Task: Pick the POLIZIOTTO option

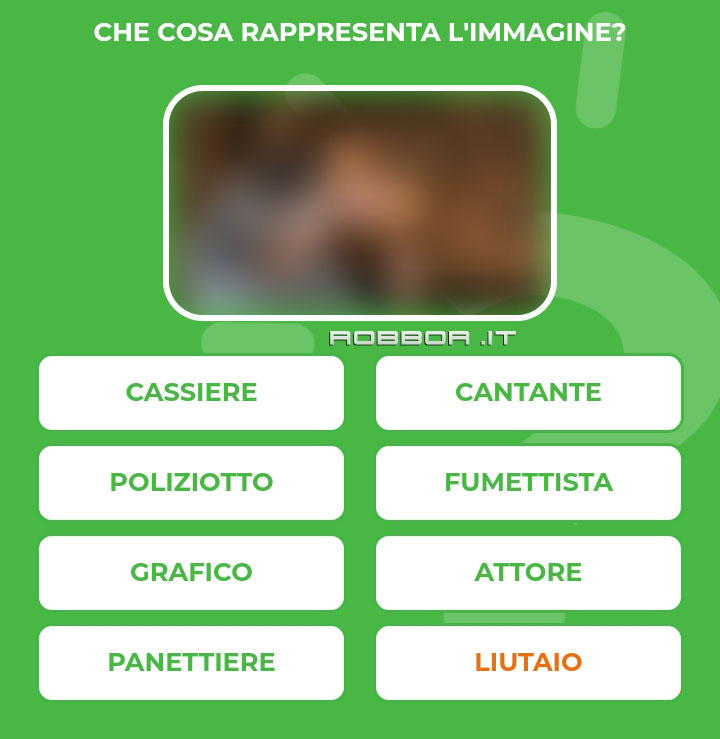Action: (191, 483)
